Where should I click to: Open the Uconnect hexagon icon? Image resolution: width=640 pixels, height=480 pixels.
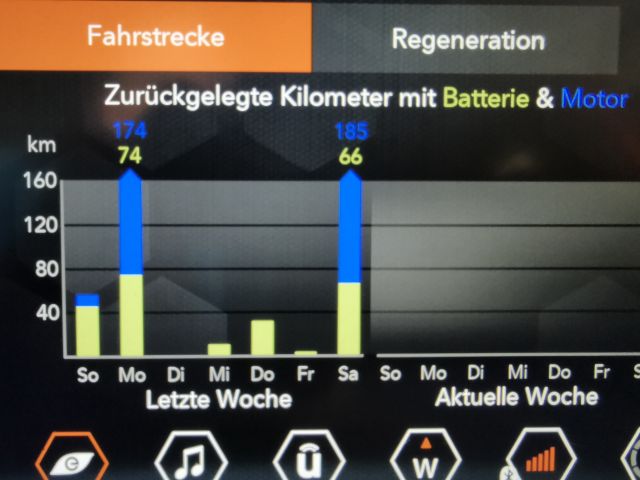[309, 456]
